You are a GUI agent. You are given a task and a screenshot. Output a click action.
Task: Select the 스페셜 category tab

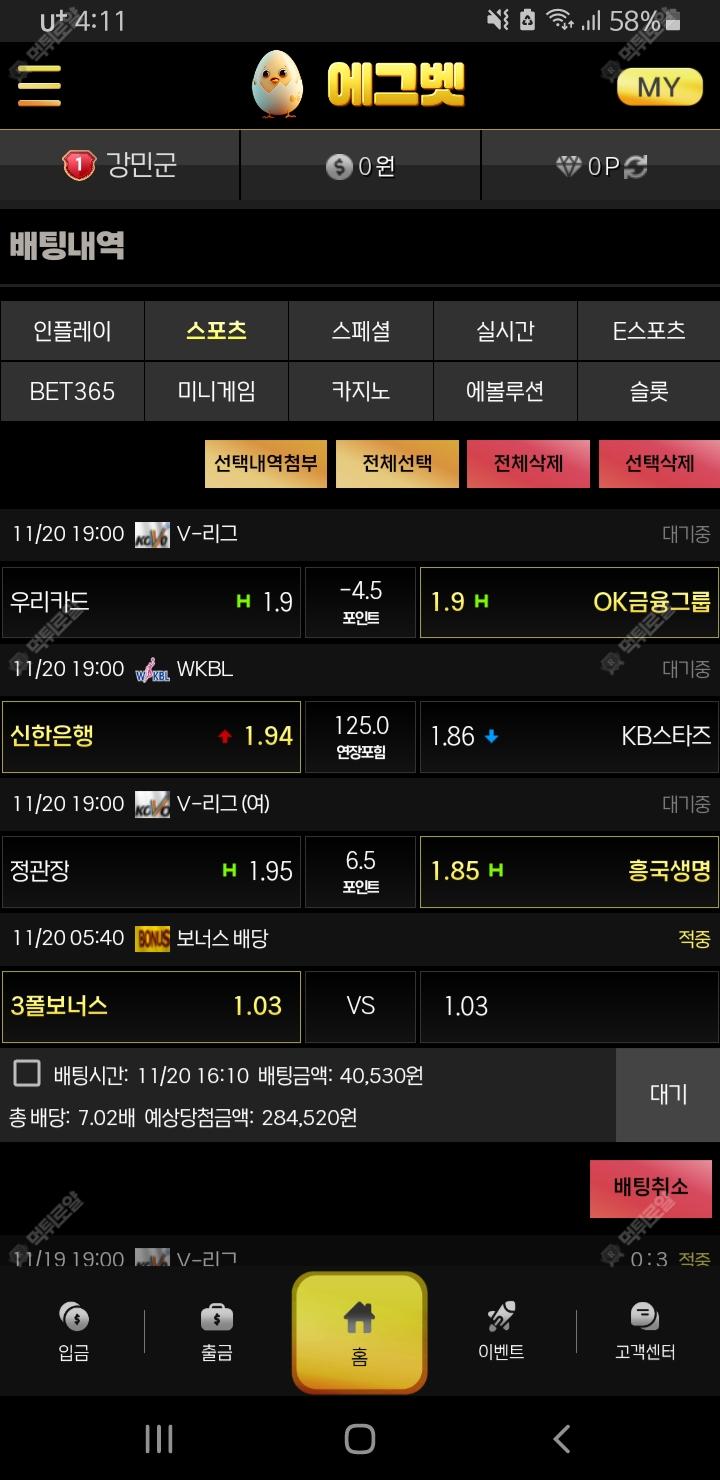tap(360, 331)
